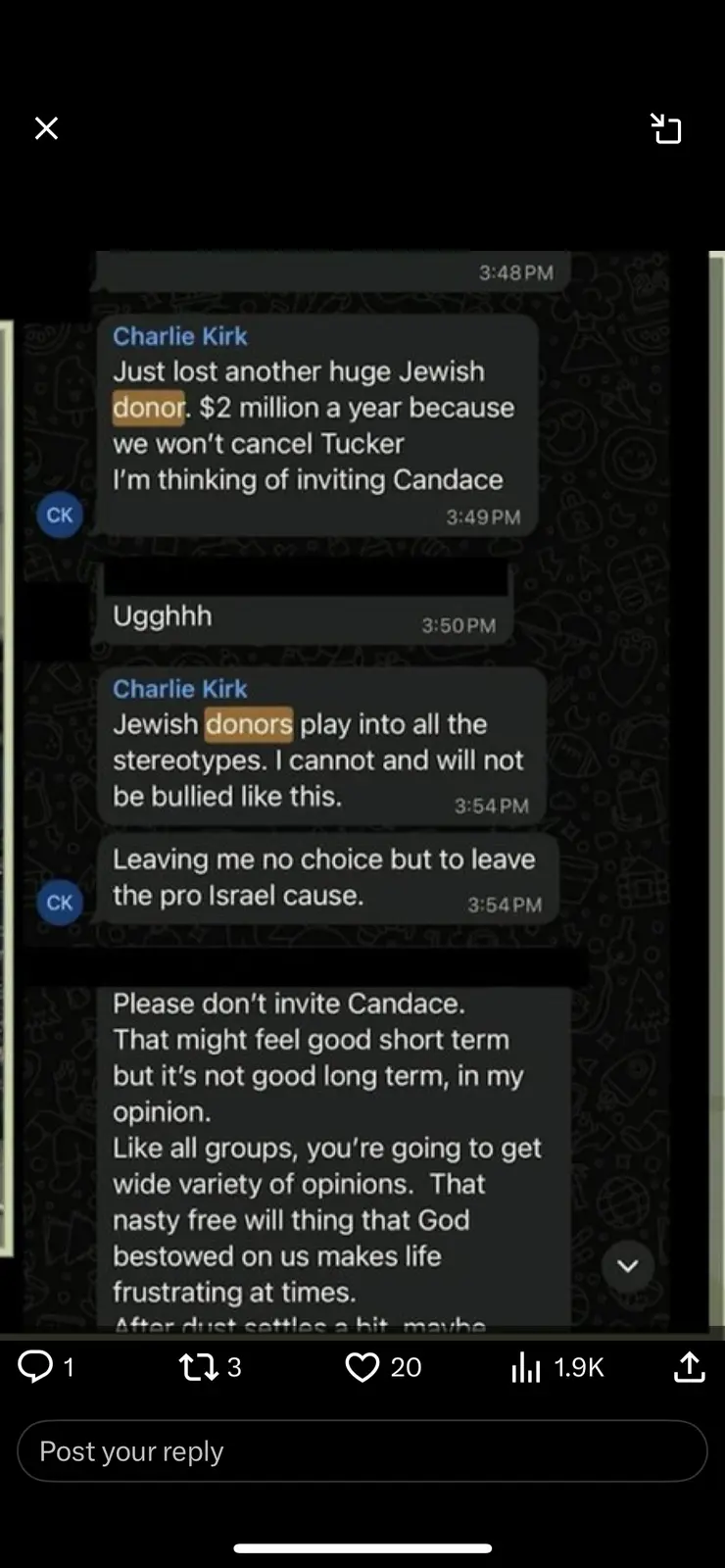Open the replies via the comment icon
Image resolution: width=725 pixels, height=1568 pixels.
36,1366
